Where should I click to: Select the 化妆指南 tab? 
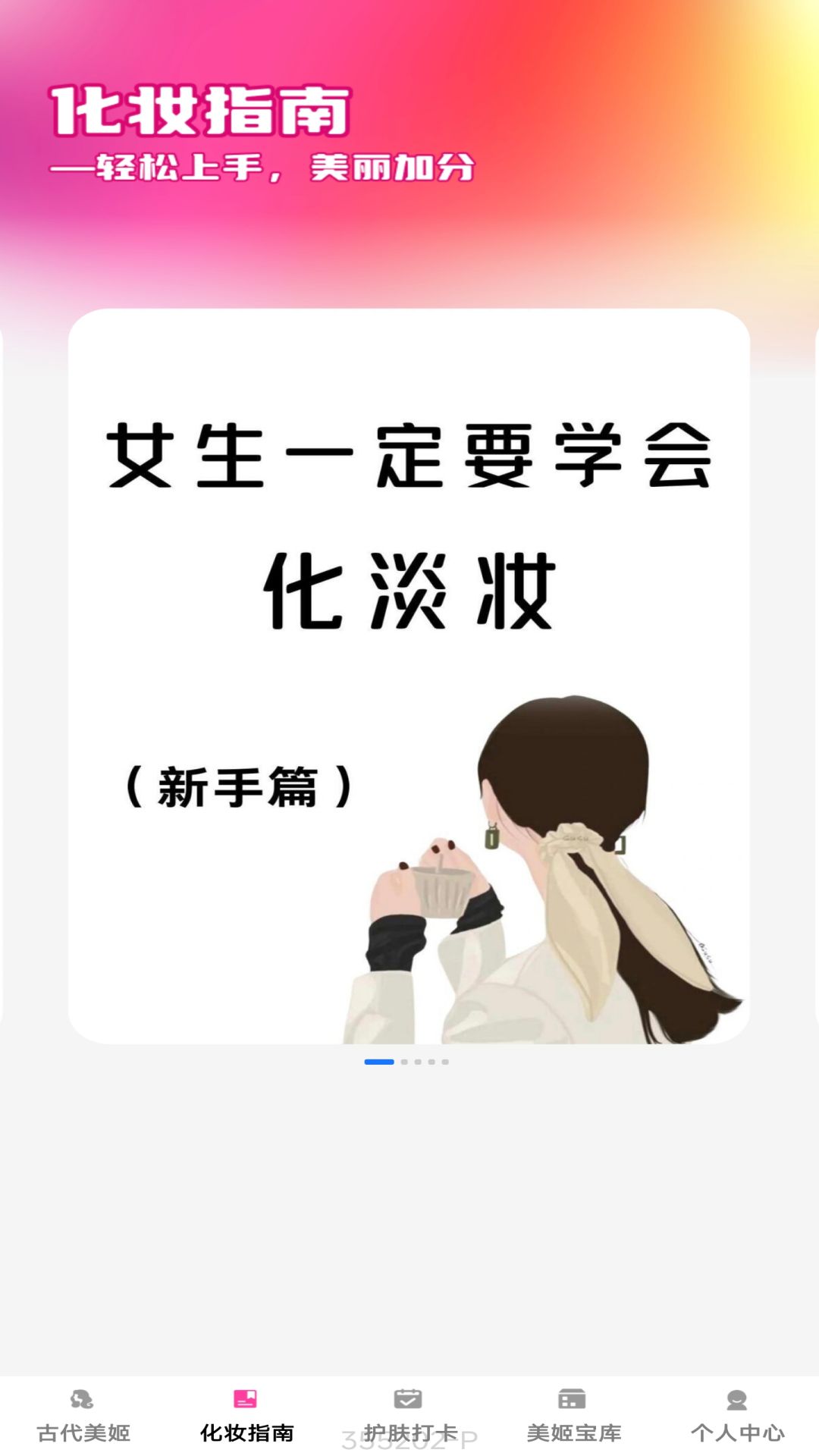pyautogui.click(x=246, y=1416)
